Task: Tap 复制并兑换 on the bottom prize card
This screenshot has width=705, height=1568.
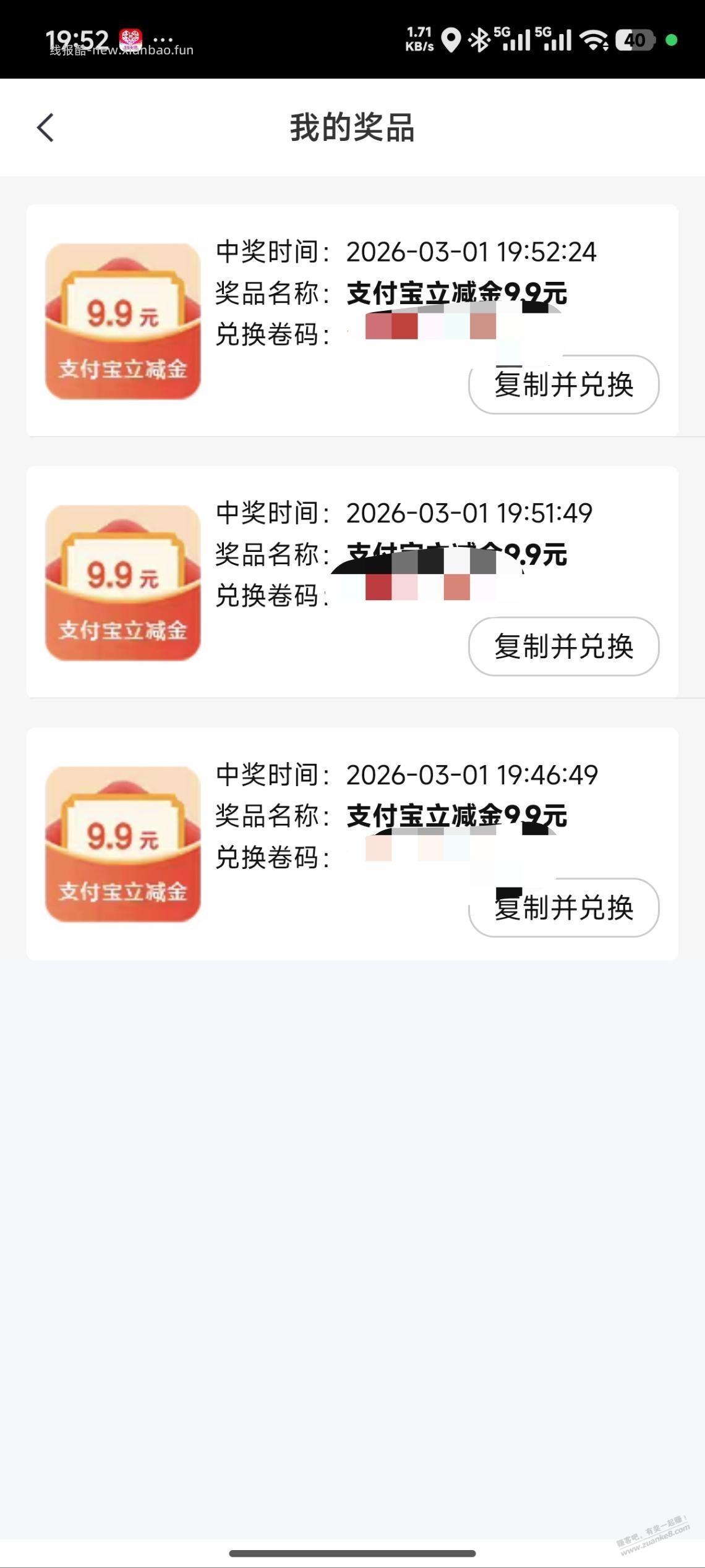Action: [x=564, y=907]
